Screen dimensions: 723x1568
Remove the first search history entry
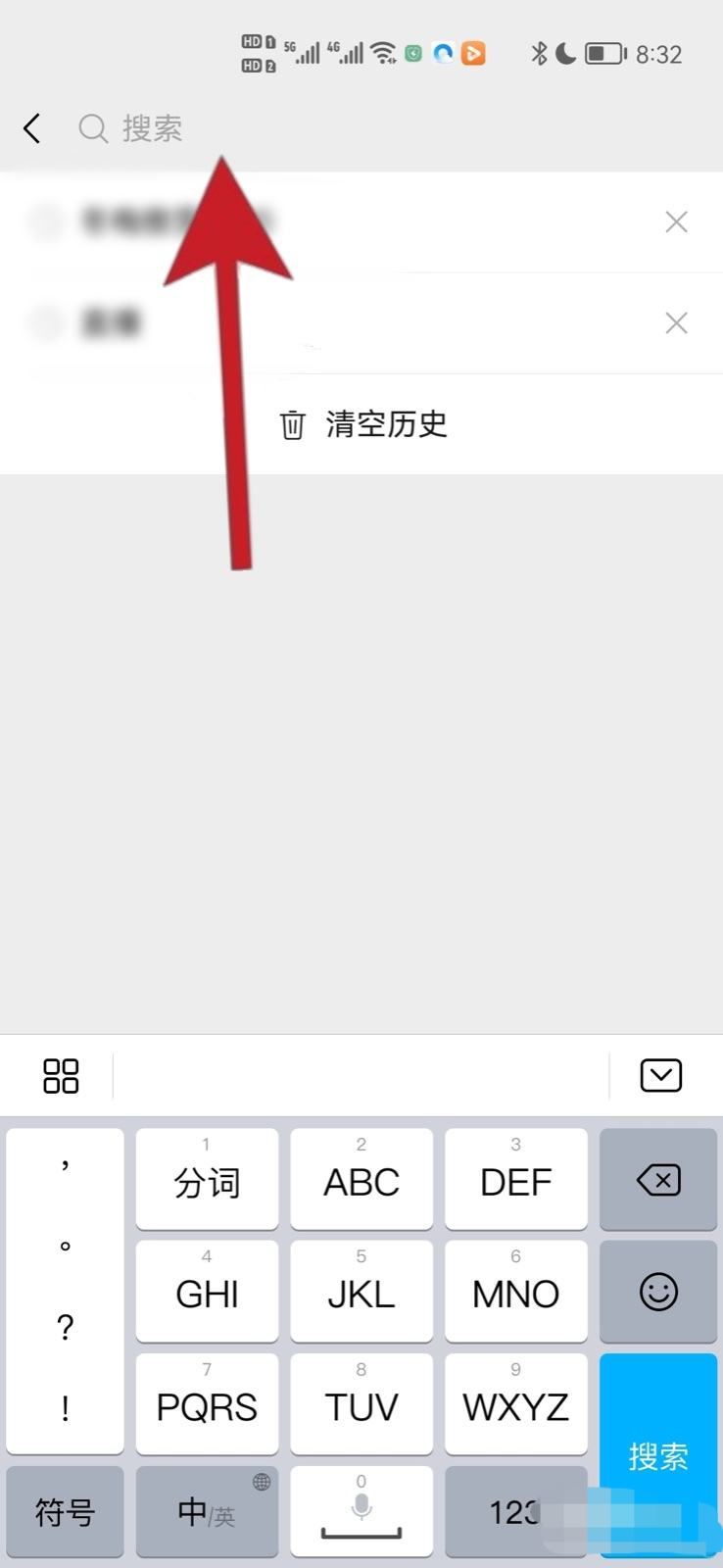(676, 221)
